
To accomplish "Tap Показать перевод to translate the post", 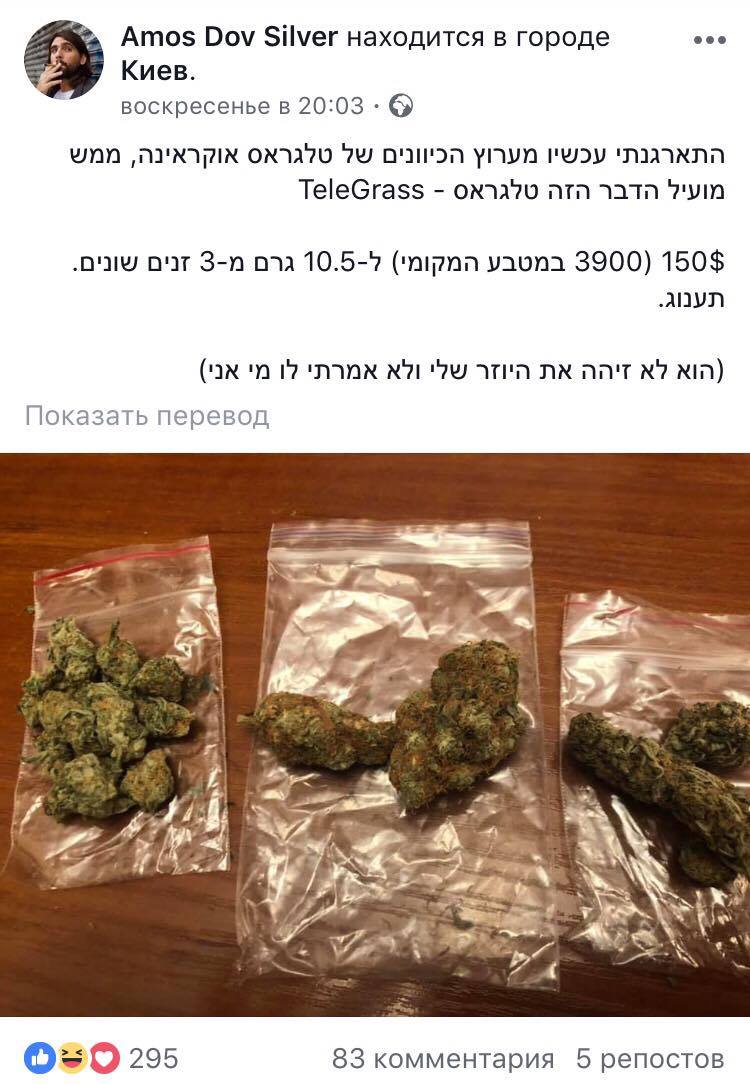I will coord(147,416).
